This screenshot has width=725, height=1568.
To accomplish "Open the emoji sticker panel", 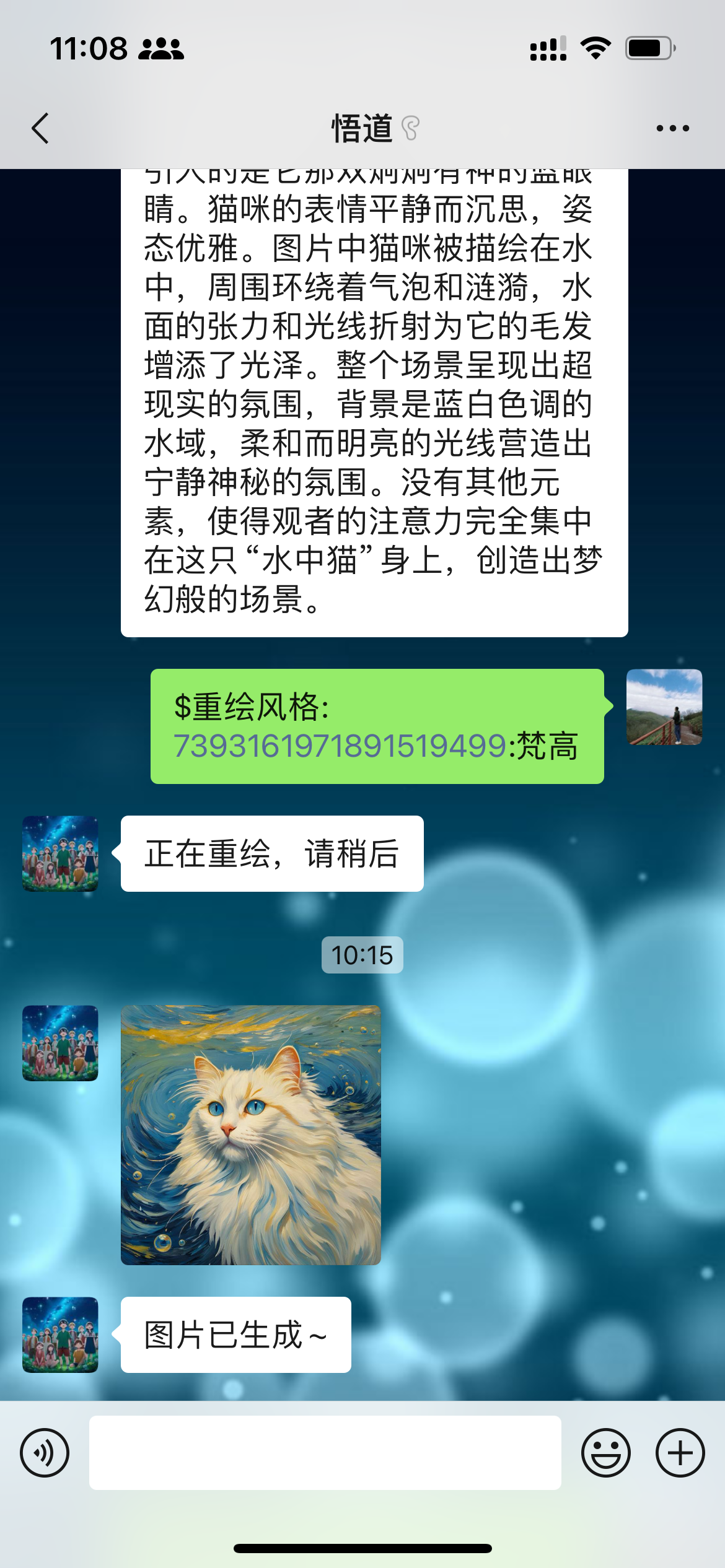I will tap(605, 1453).
